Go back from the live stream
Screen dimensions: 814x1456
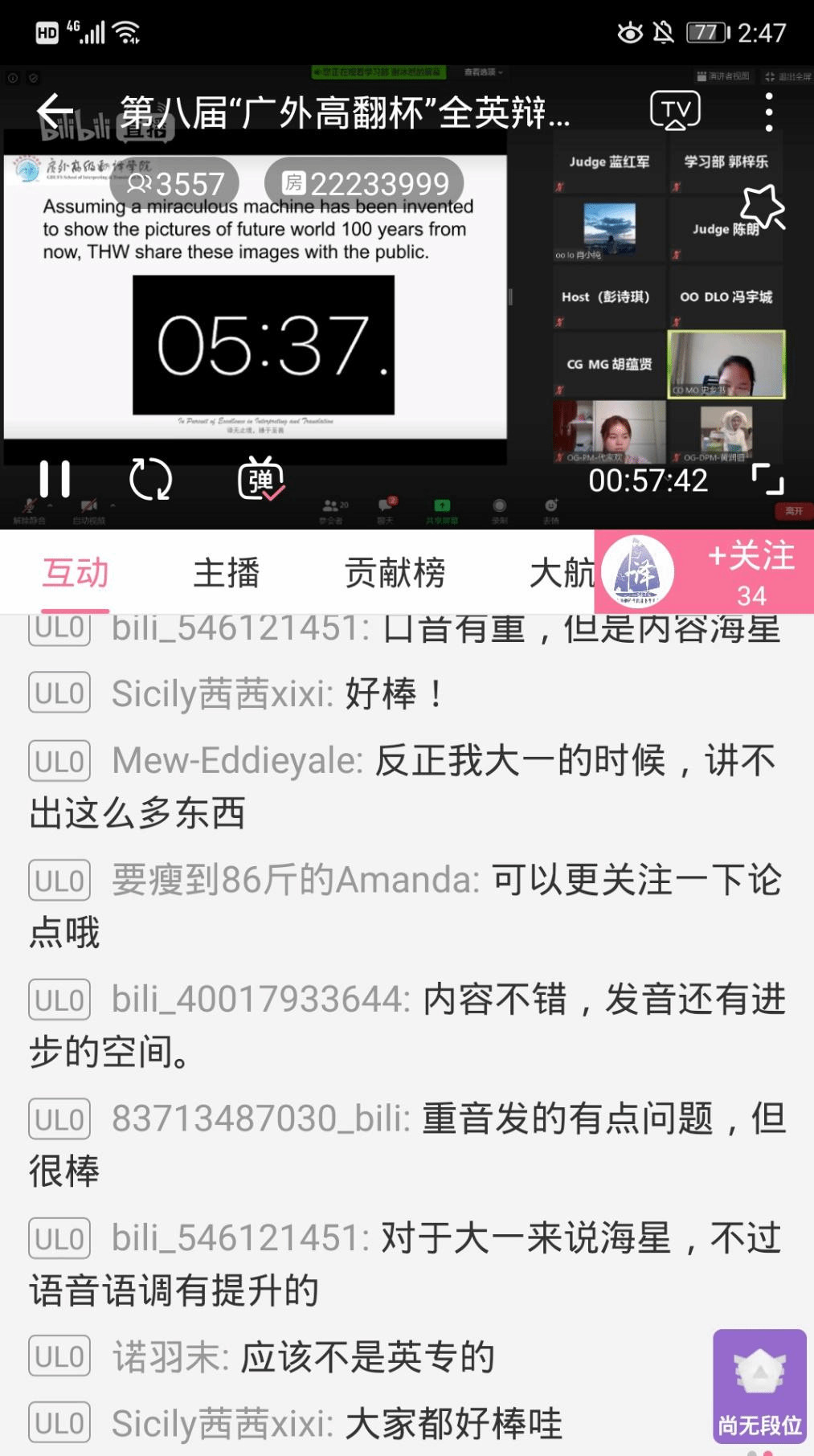55,111
